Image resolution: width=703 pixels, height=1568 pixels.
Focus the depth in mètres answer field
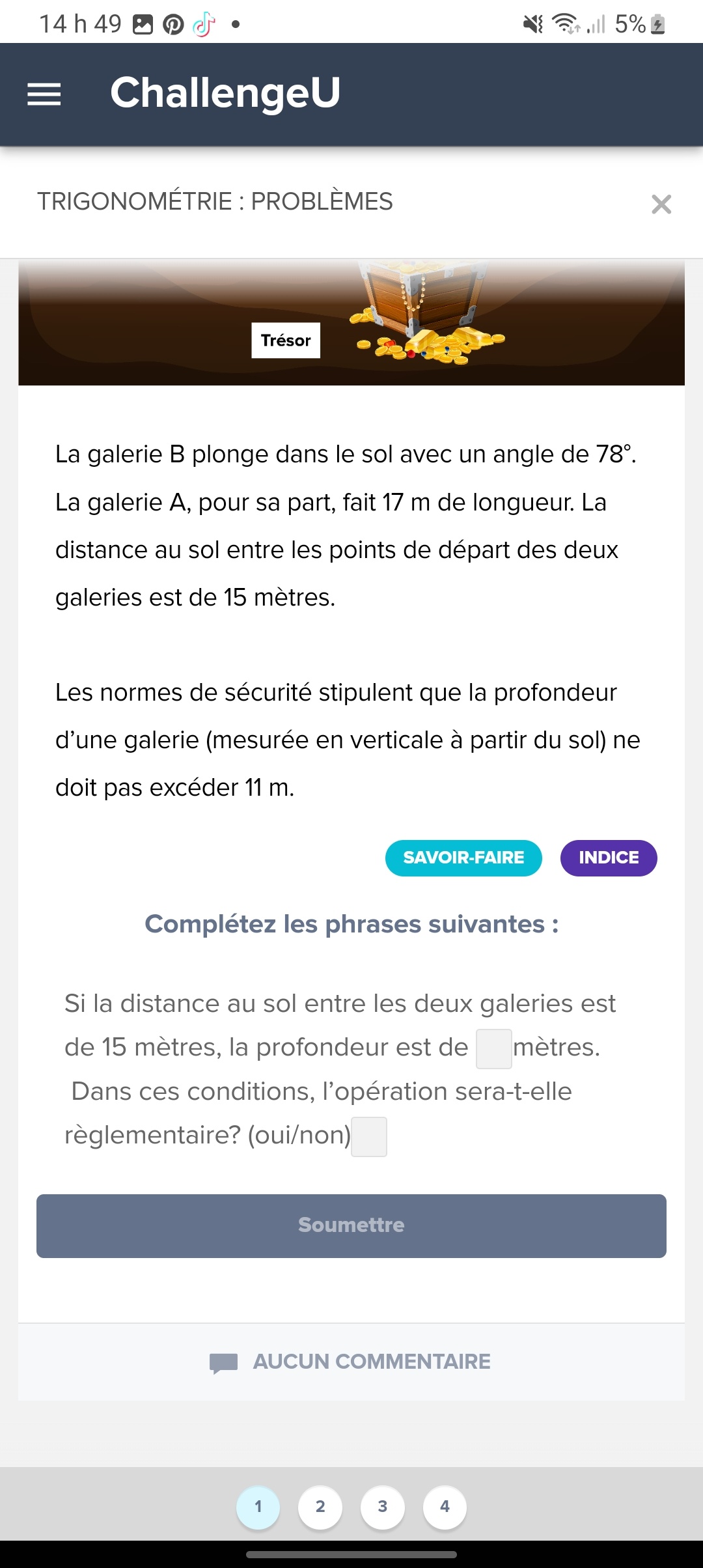pos(493,1048)
